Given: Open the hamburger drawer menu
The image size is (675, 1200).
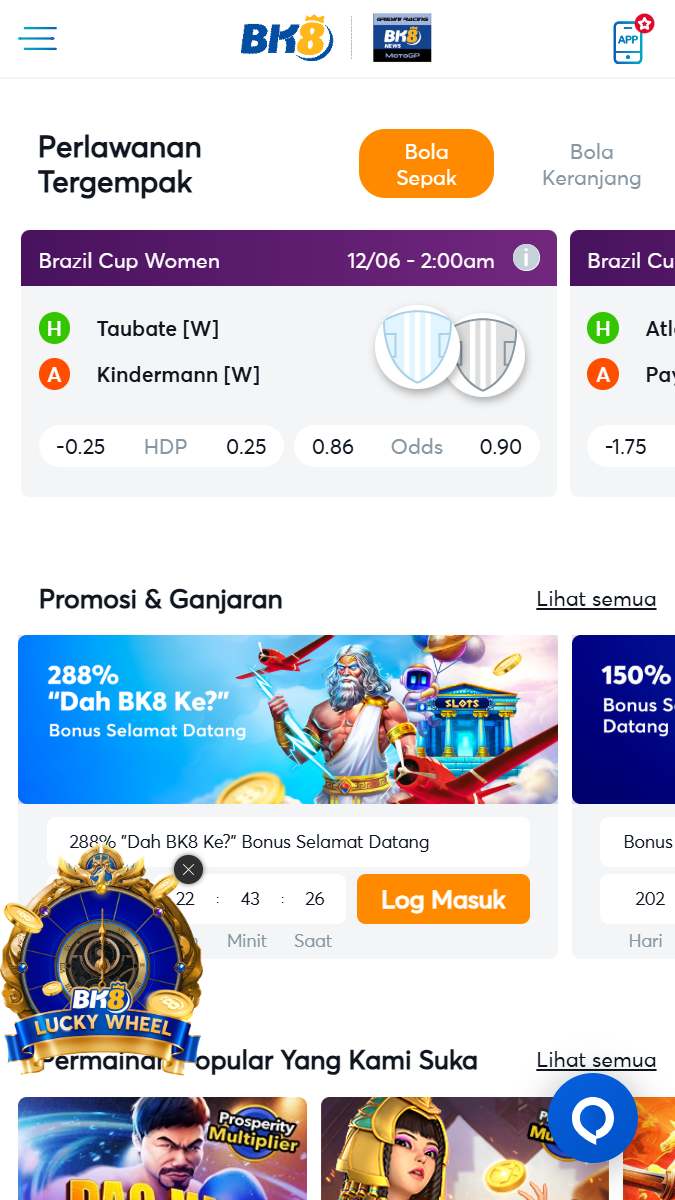Looking at the screenshot, I should point(37,39).
